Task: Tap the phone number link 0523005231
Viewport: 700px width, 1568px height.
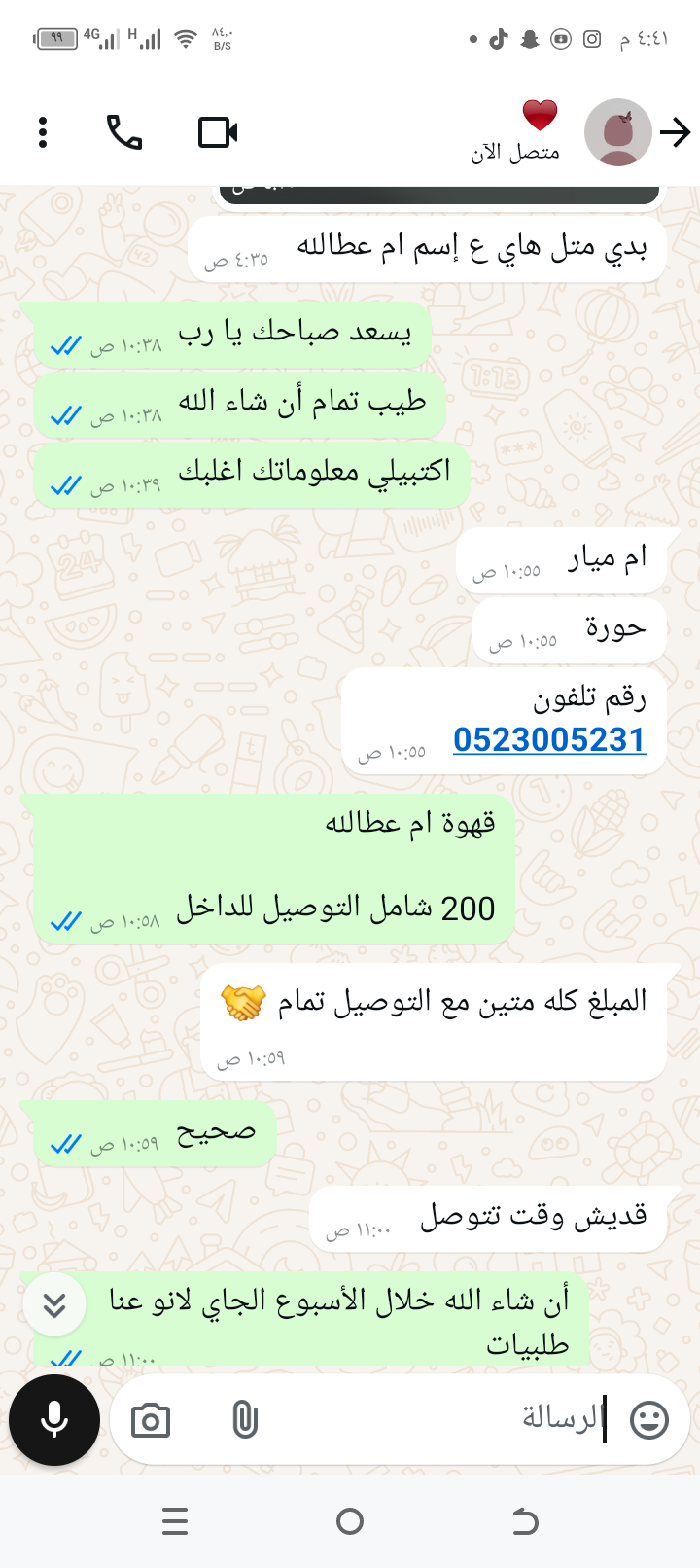Action: tap(549, 740)
